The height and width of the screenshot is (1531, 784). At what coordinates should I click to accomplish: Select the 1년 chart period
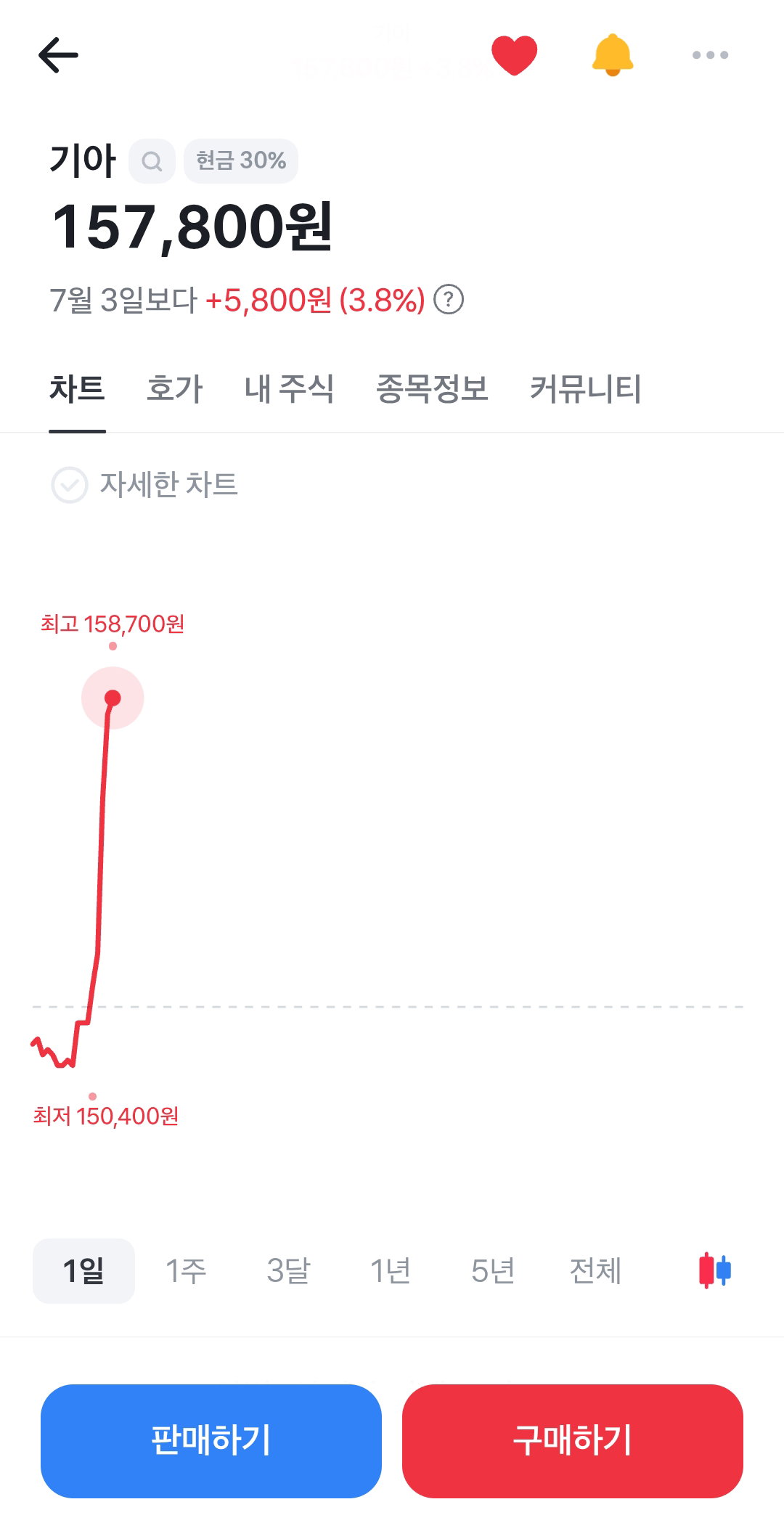(391, 1271)
